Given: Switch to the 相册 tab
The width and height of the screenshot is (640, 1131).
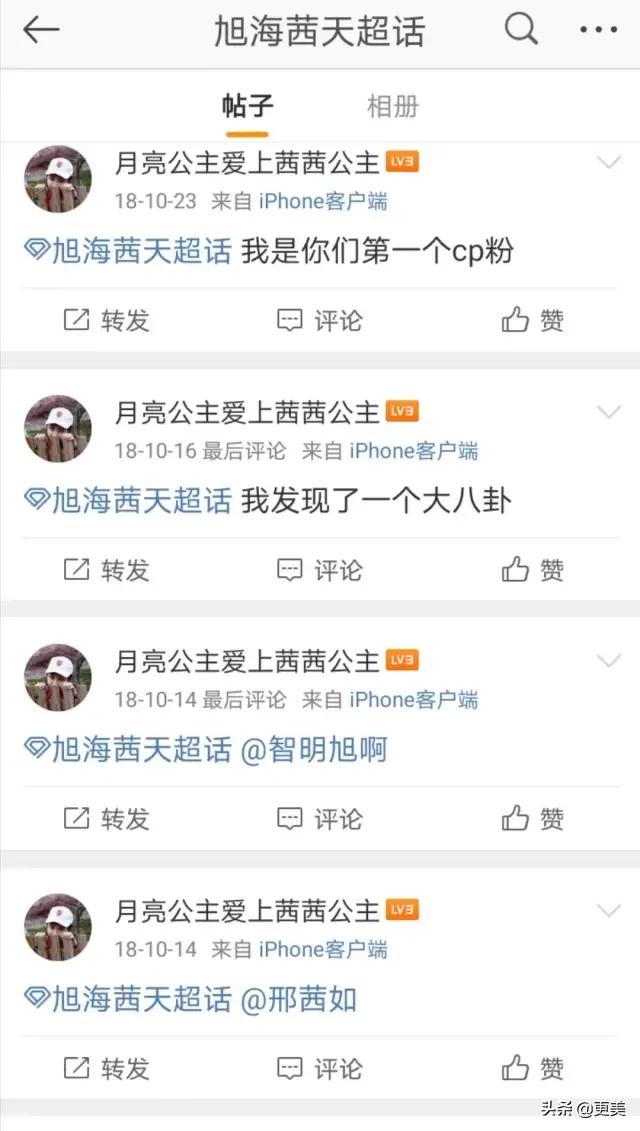Looking at the screenshot, I should [392, 106].
